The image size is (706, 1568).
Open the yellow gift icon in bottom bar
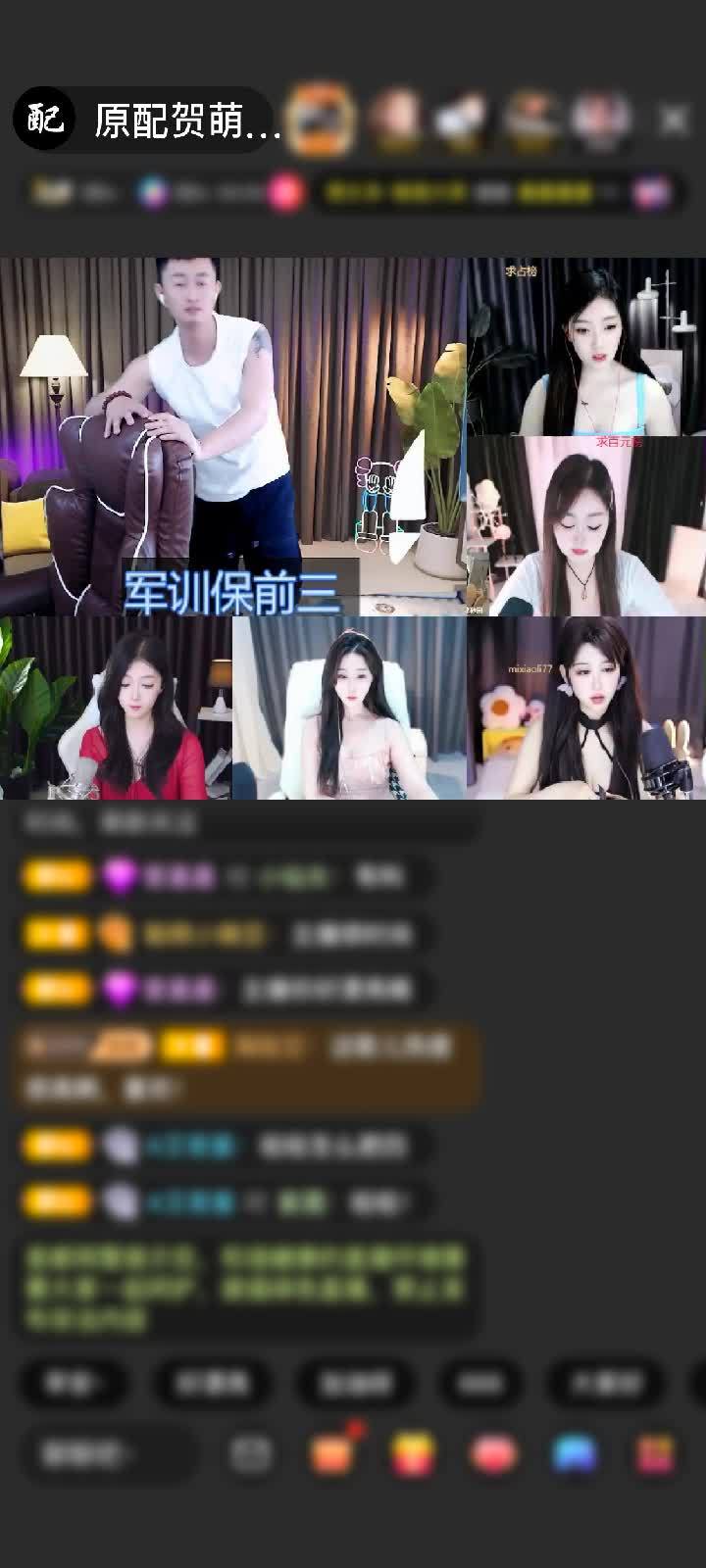pyautogui.click(x=413, y=1453)
